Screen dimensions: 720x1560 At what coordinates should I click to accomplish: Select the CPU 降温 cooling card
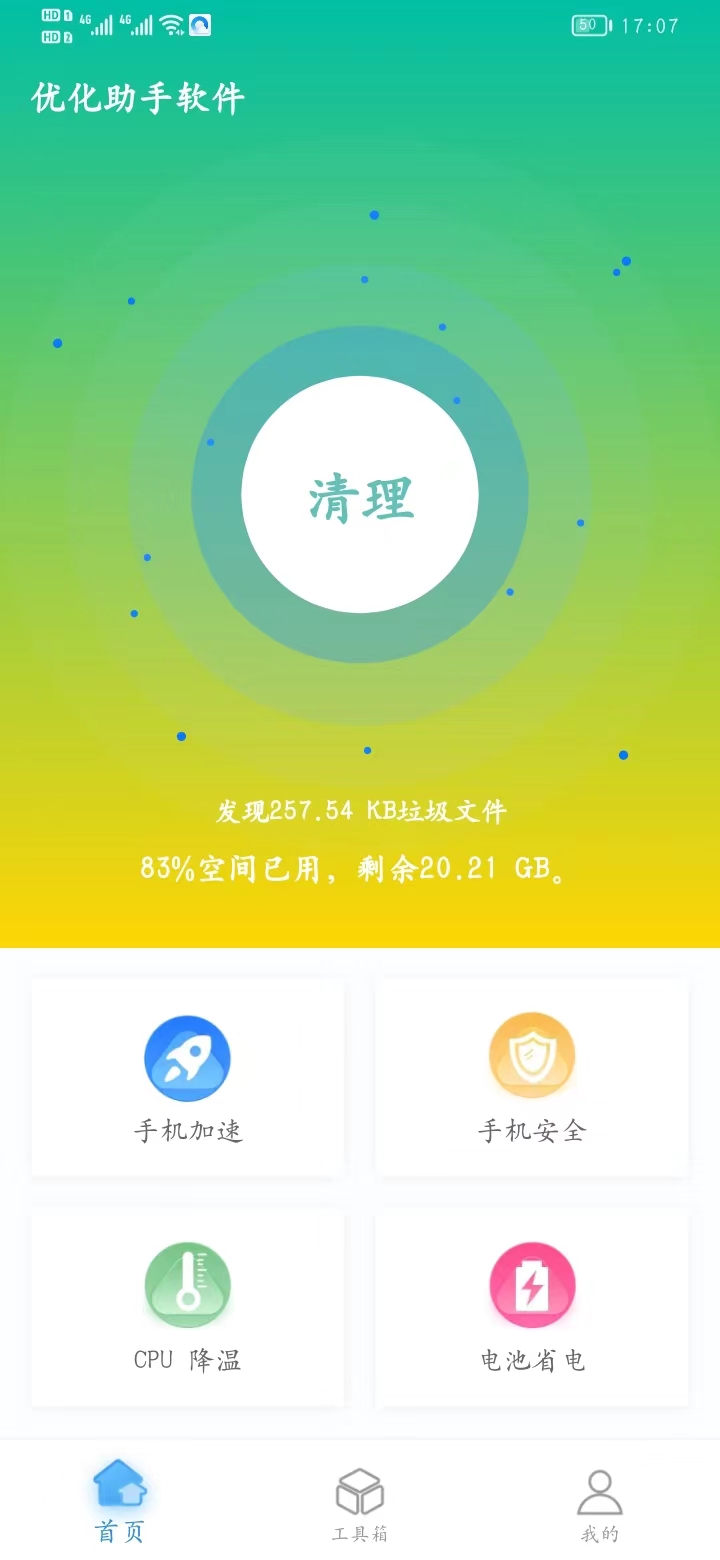tap(187, 1310)
